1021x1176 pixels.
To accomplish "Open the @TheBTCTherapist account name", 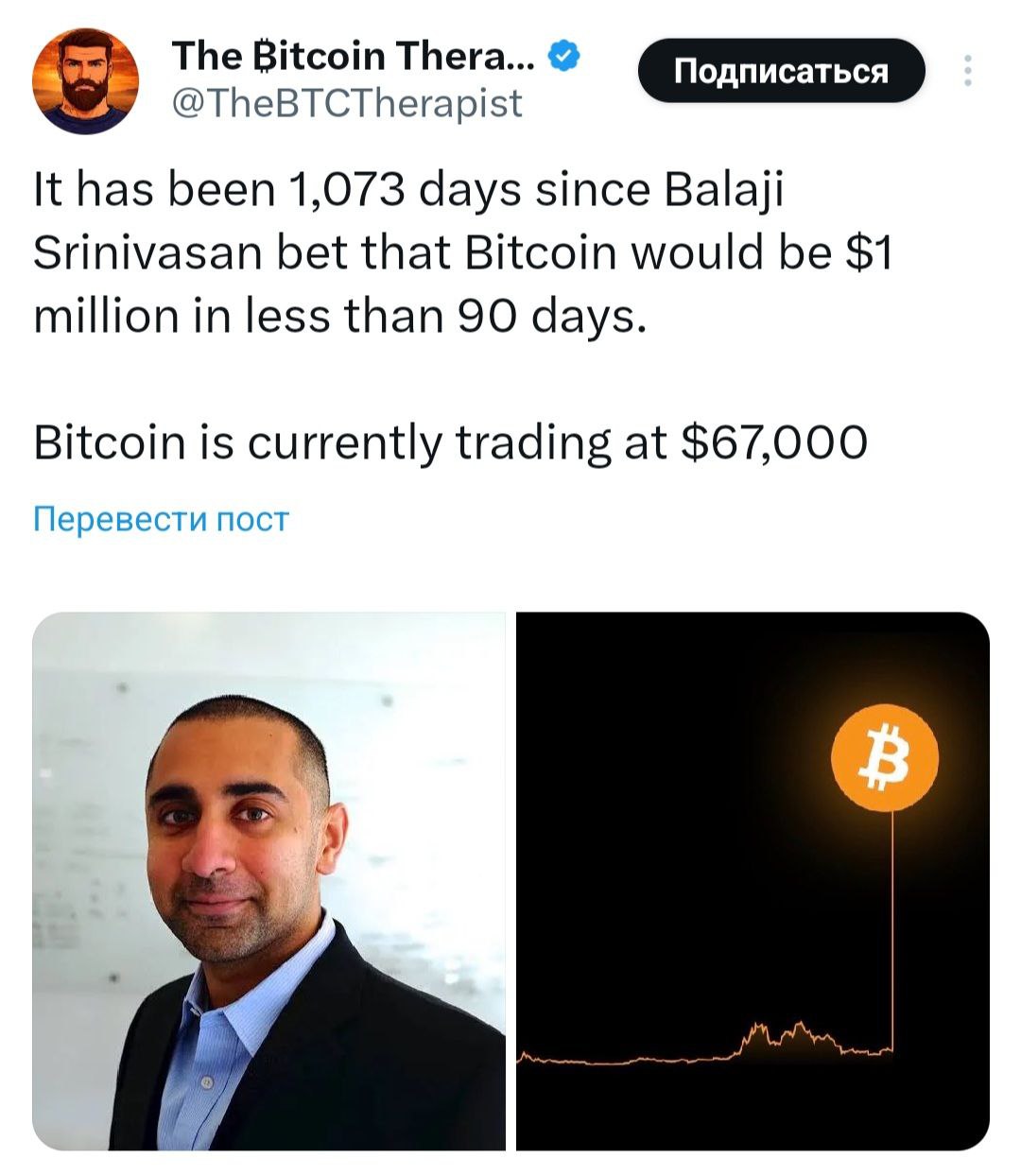I will click(x=347, y=102).
